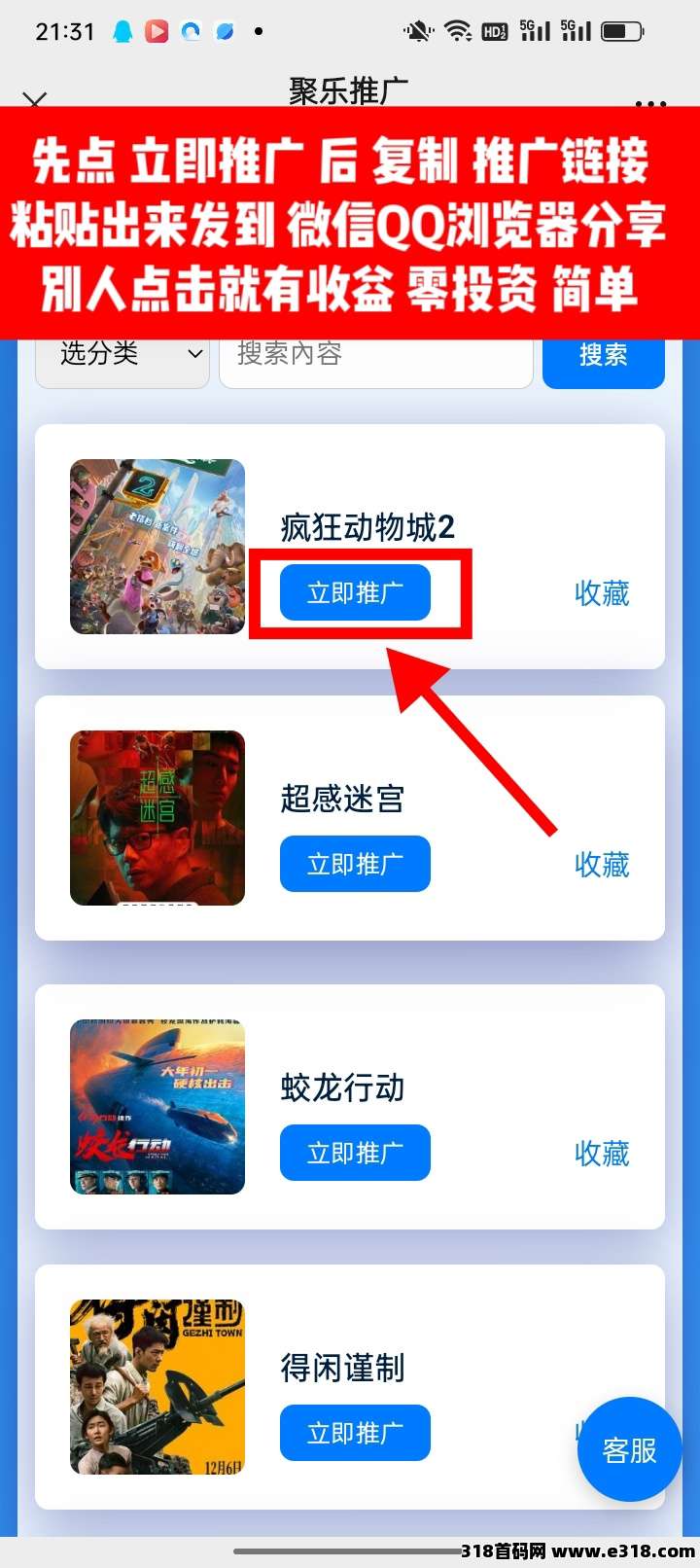Open the 客服 floating support button

point(629,1450)
